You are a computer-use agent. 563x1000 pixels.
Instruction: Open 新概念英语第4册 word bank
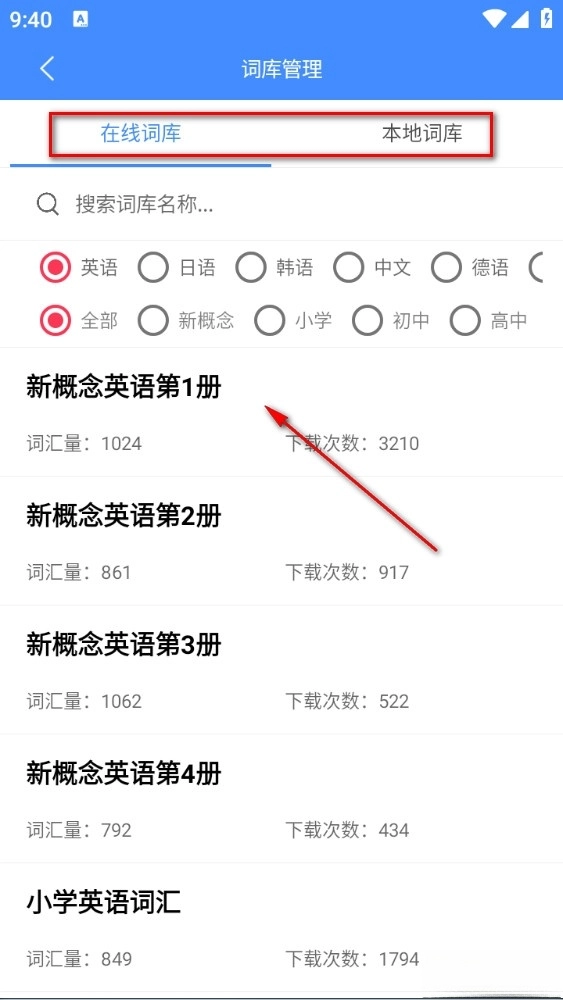click(281, 798)
